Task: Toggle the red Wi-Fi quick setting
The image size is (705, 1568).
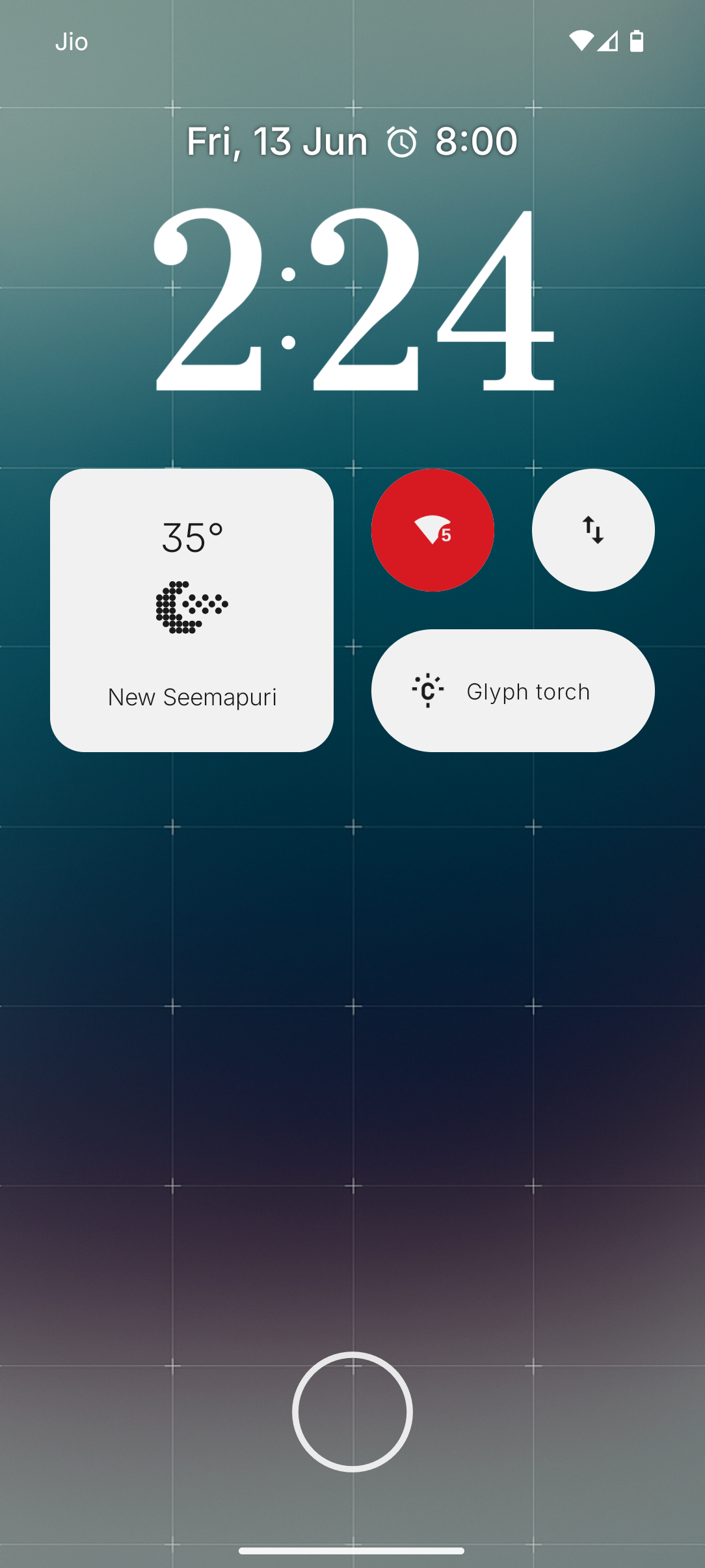Action: coord(432,530)
